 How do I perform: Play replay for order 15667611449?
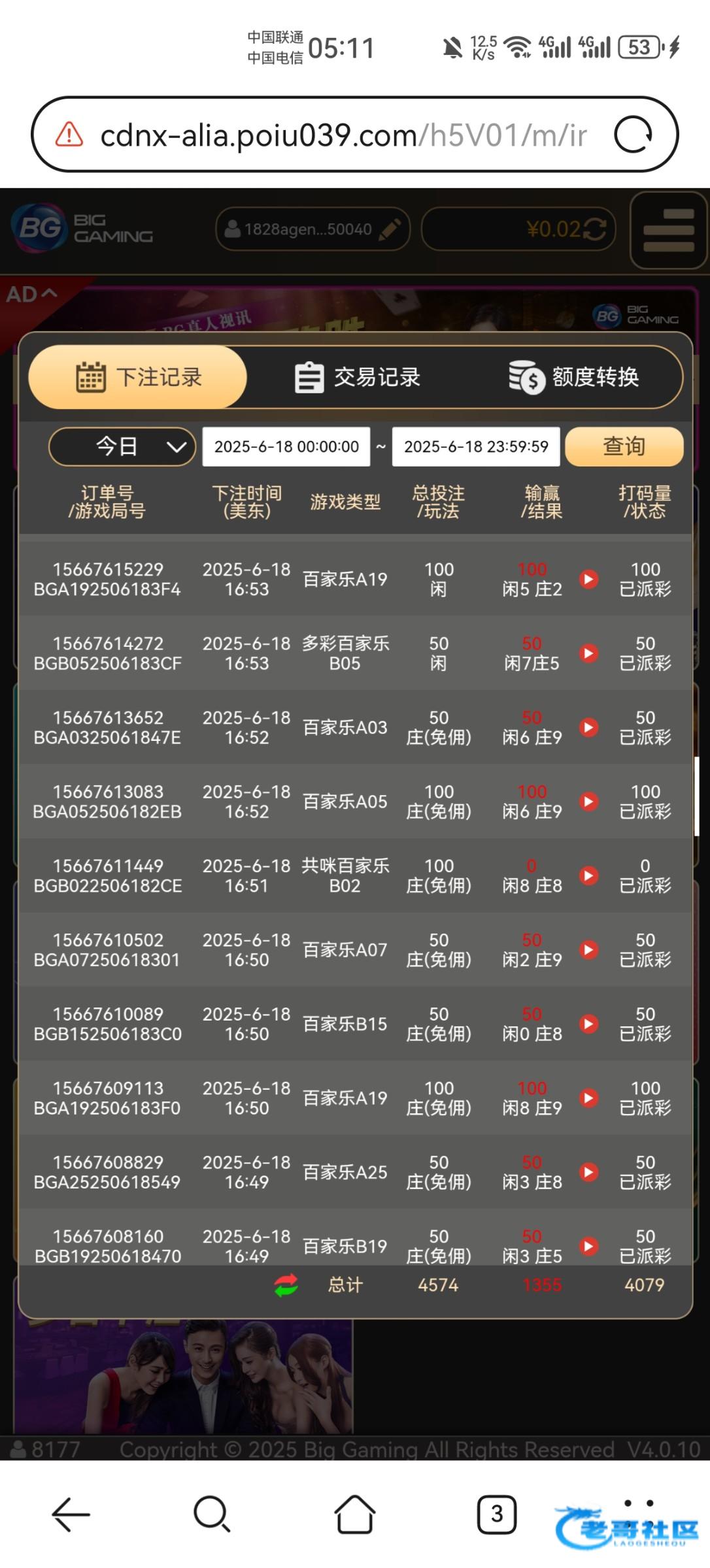coord(589,875)
